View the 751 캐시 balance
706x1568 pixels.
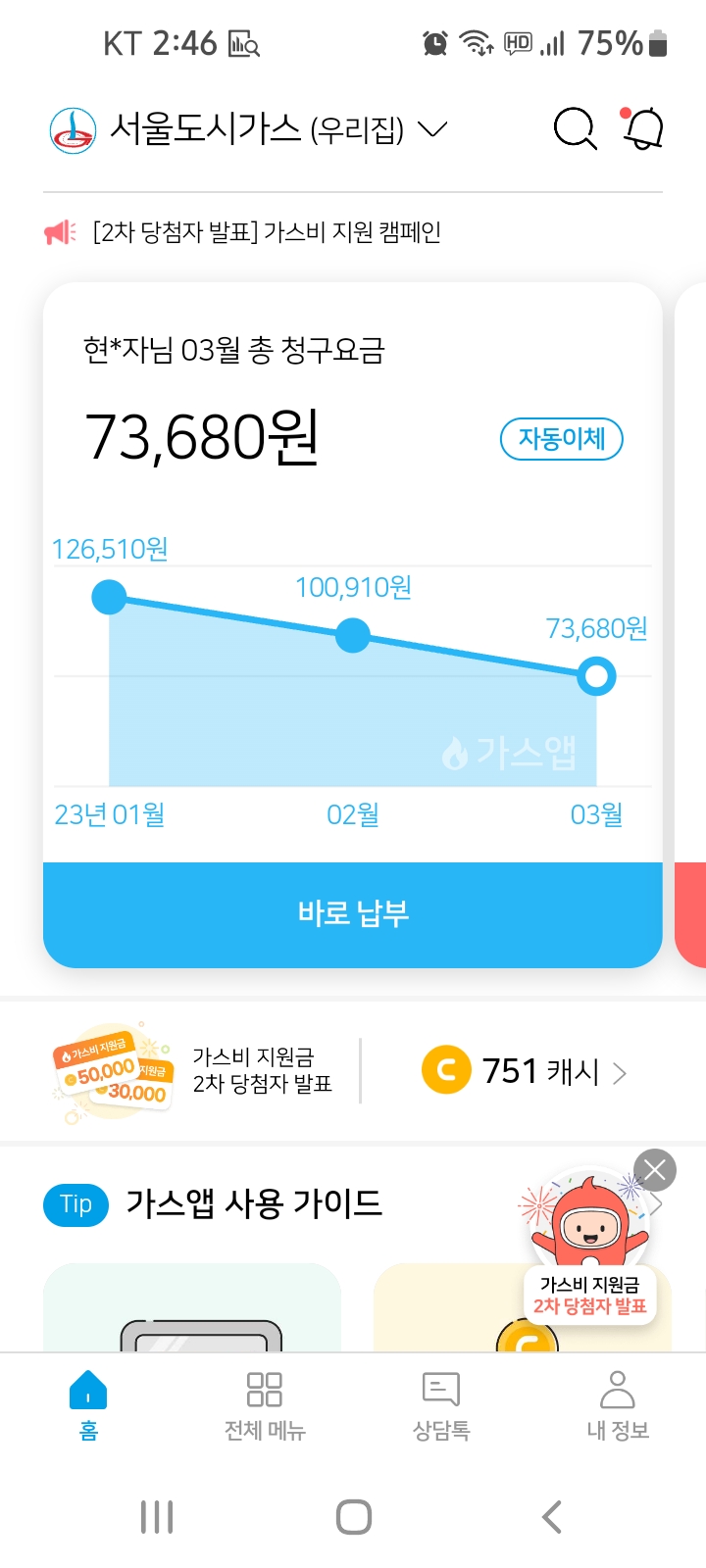pyautogui.click(x=525, y=1071)
